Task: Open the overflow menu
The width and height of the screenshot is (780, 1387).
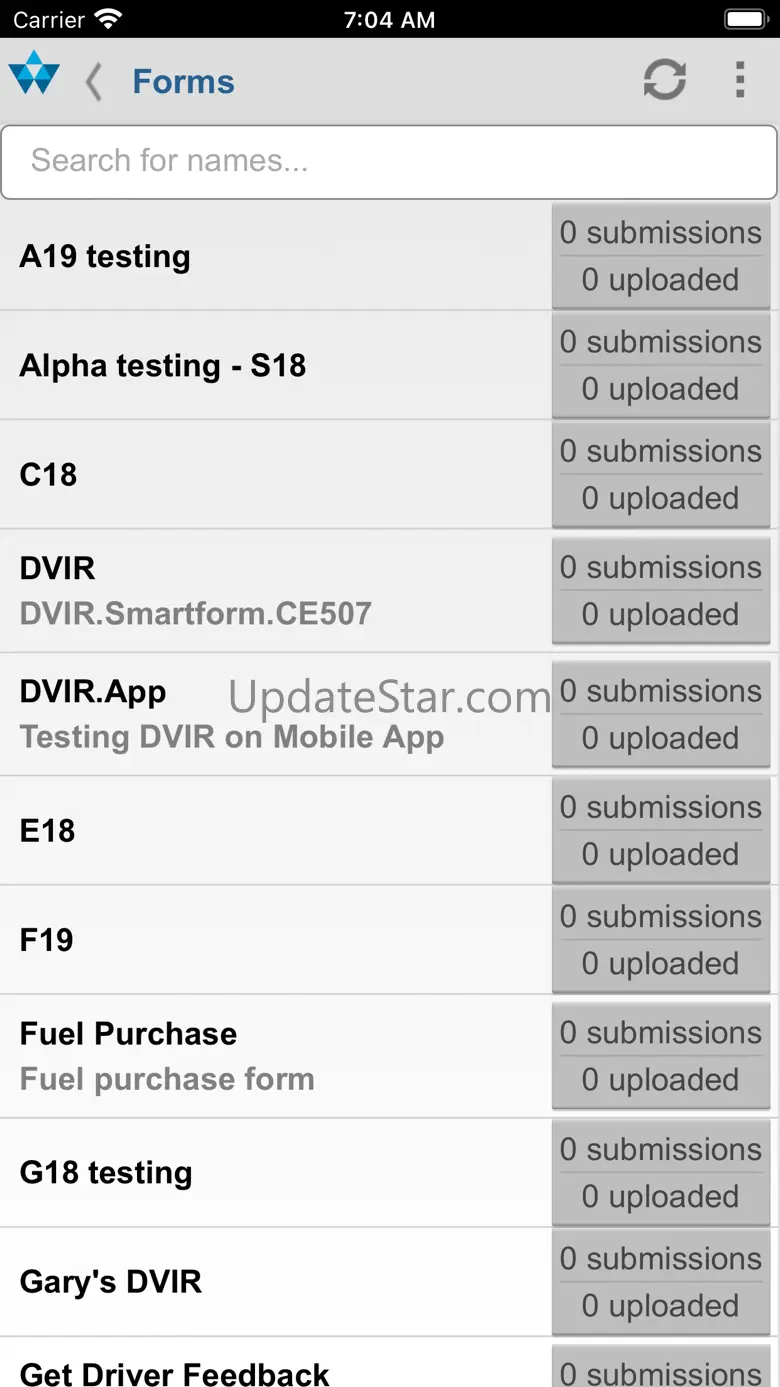Action: [x=740, y=80]
